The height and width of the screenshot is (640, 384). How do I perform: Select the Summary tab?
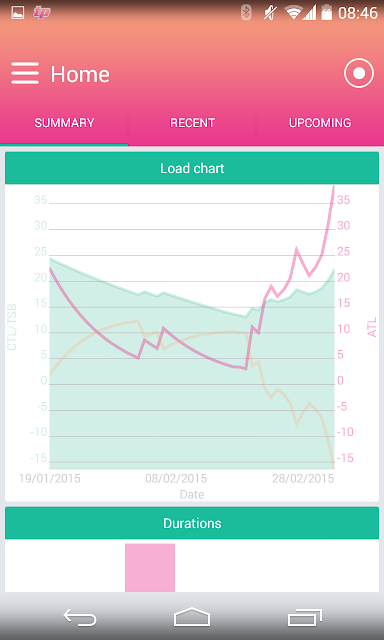pos(64,123)
